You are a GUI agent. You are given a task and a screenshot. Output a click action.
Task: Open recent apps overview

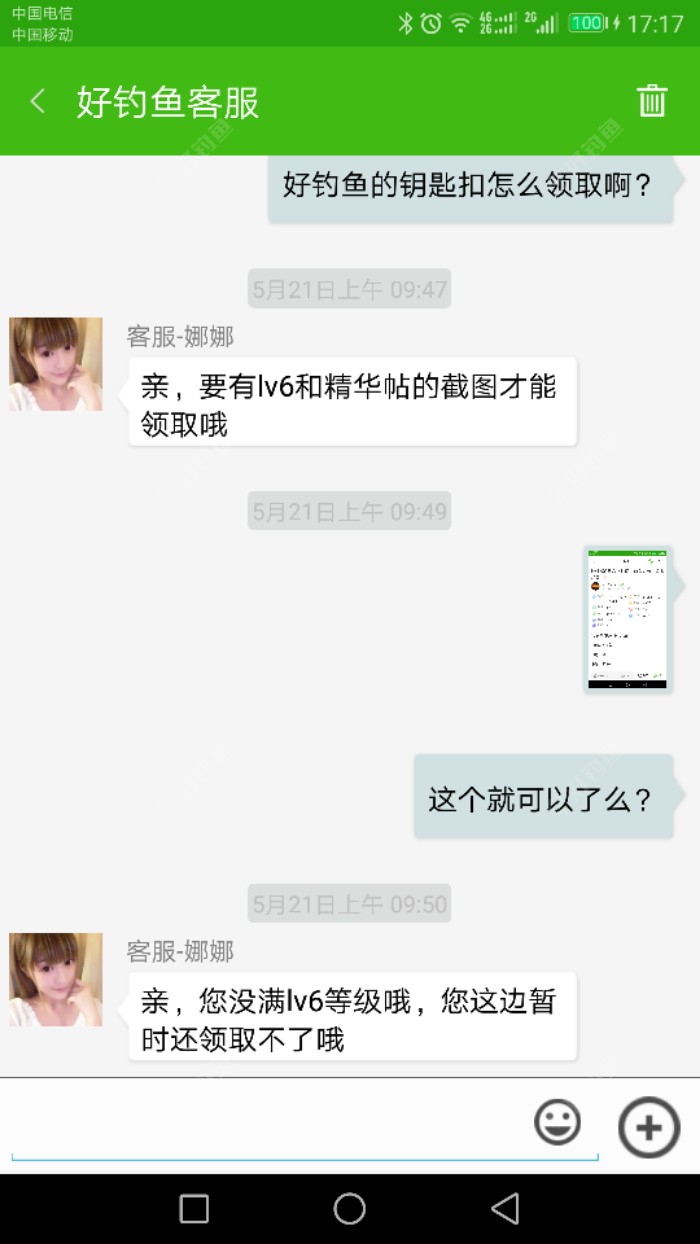194,1208
